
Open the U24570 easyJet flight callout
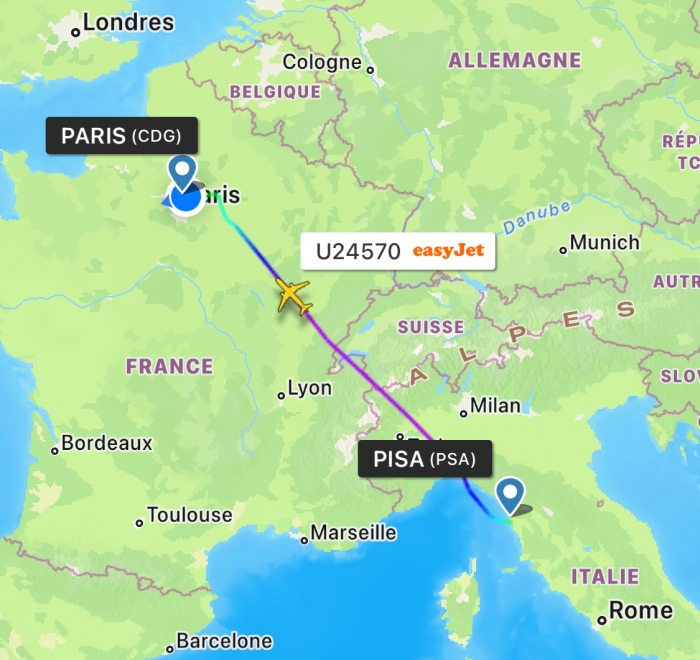[398, 251]
